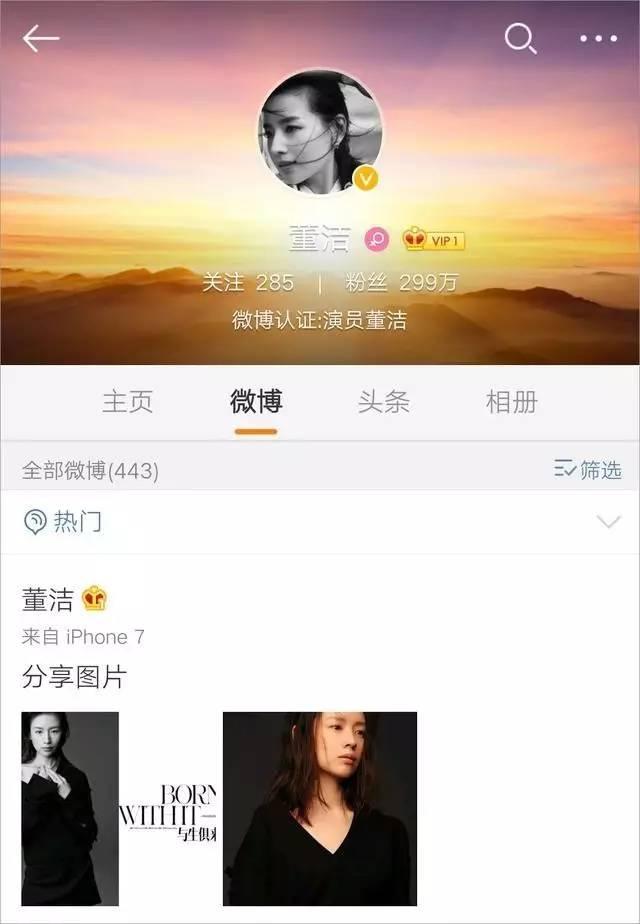
Task: Open the BORN WITH IT middle image
Action: 170,808
